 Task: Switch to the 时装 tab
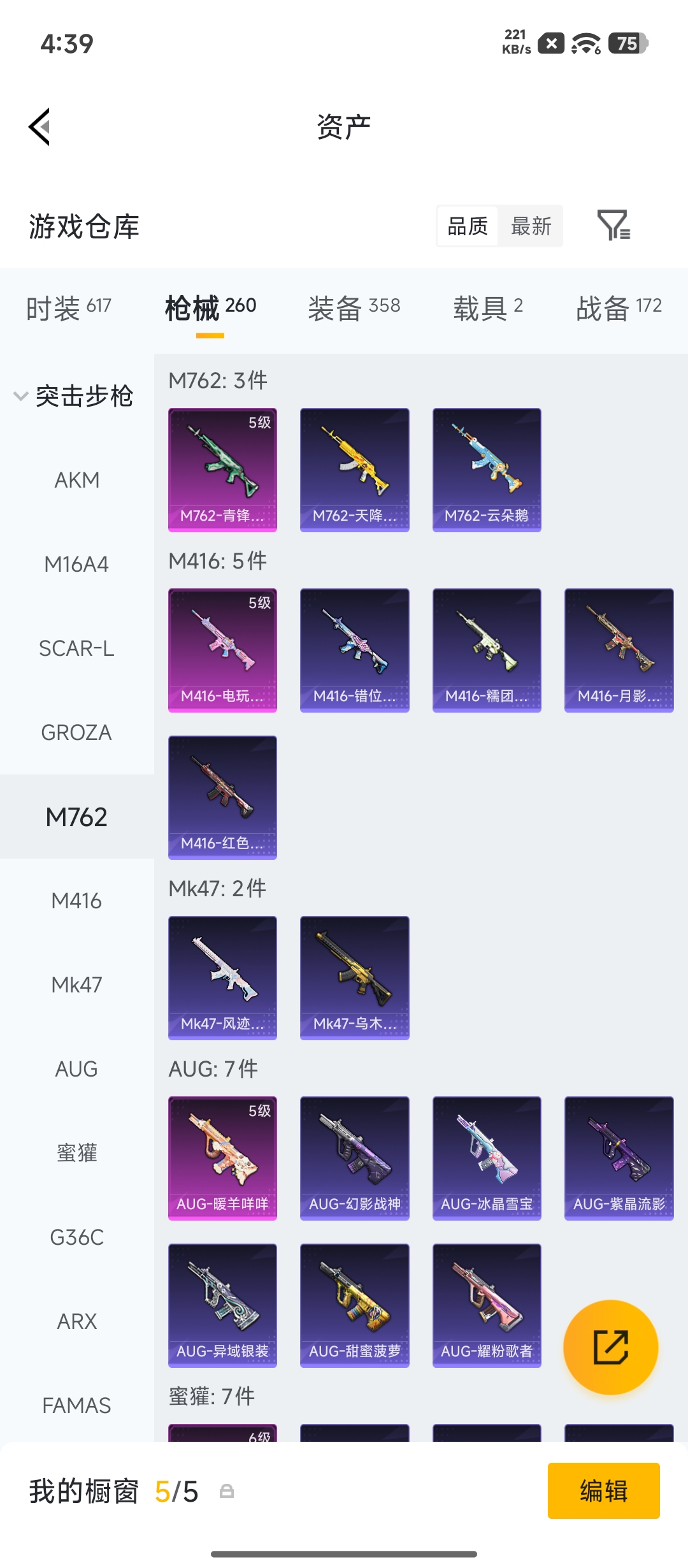69,308
